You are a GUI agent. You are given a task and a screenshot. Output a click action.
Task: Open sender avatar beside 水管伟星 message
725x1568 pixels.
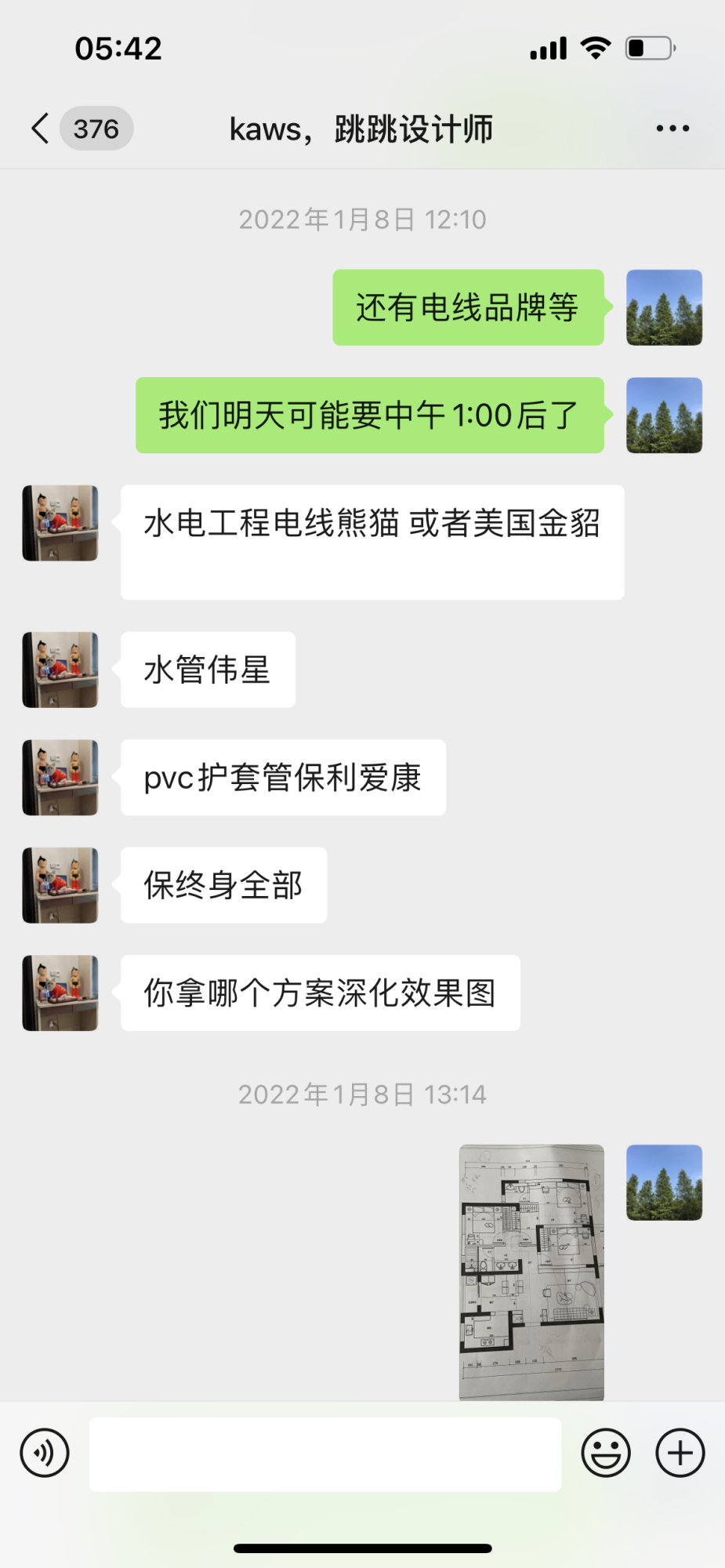(60, 670)
